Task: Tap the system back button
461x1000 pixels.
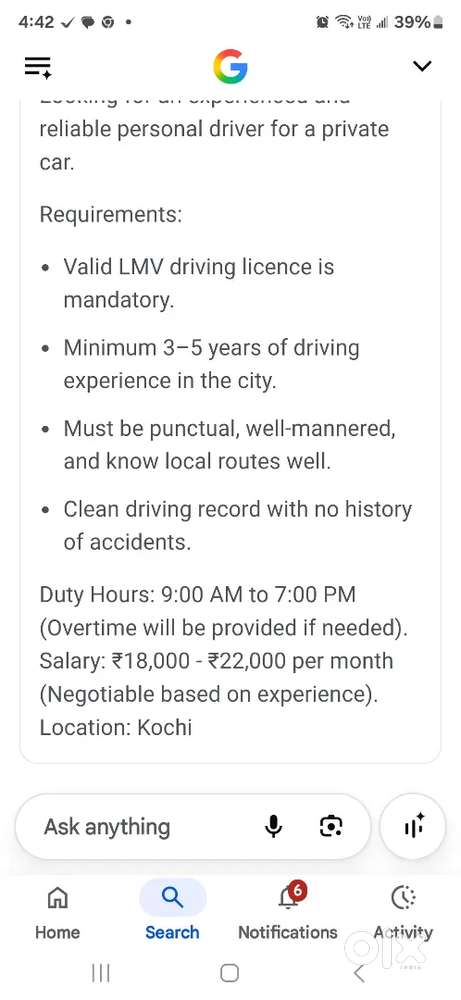Action: pyautogui.click(x=359, y=973)
